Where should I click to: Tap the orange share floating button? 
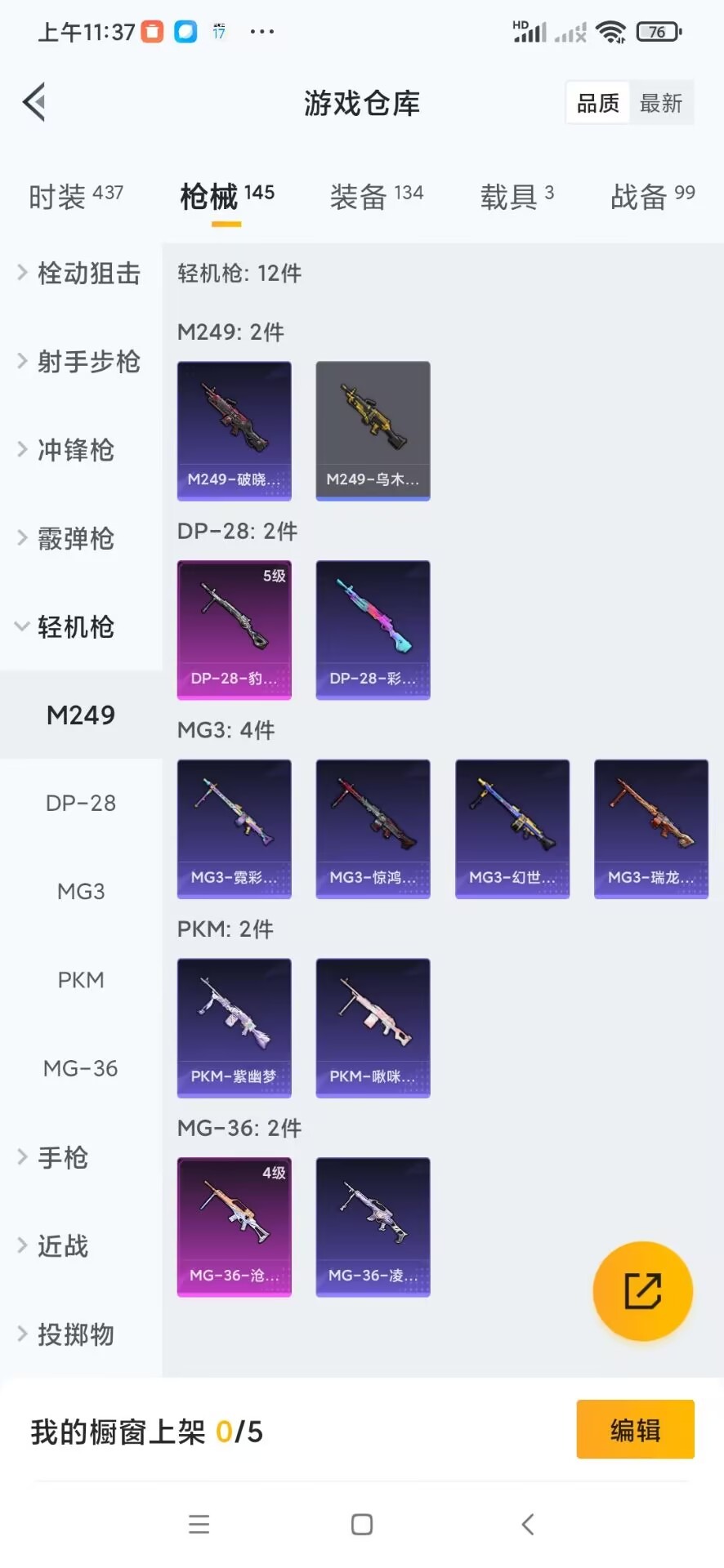642,1291
